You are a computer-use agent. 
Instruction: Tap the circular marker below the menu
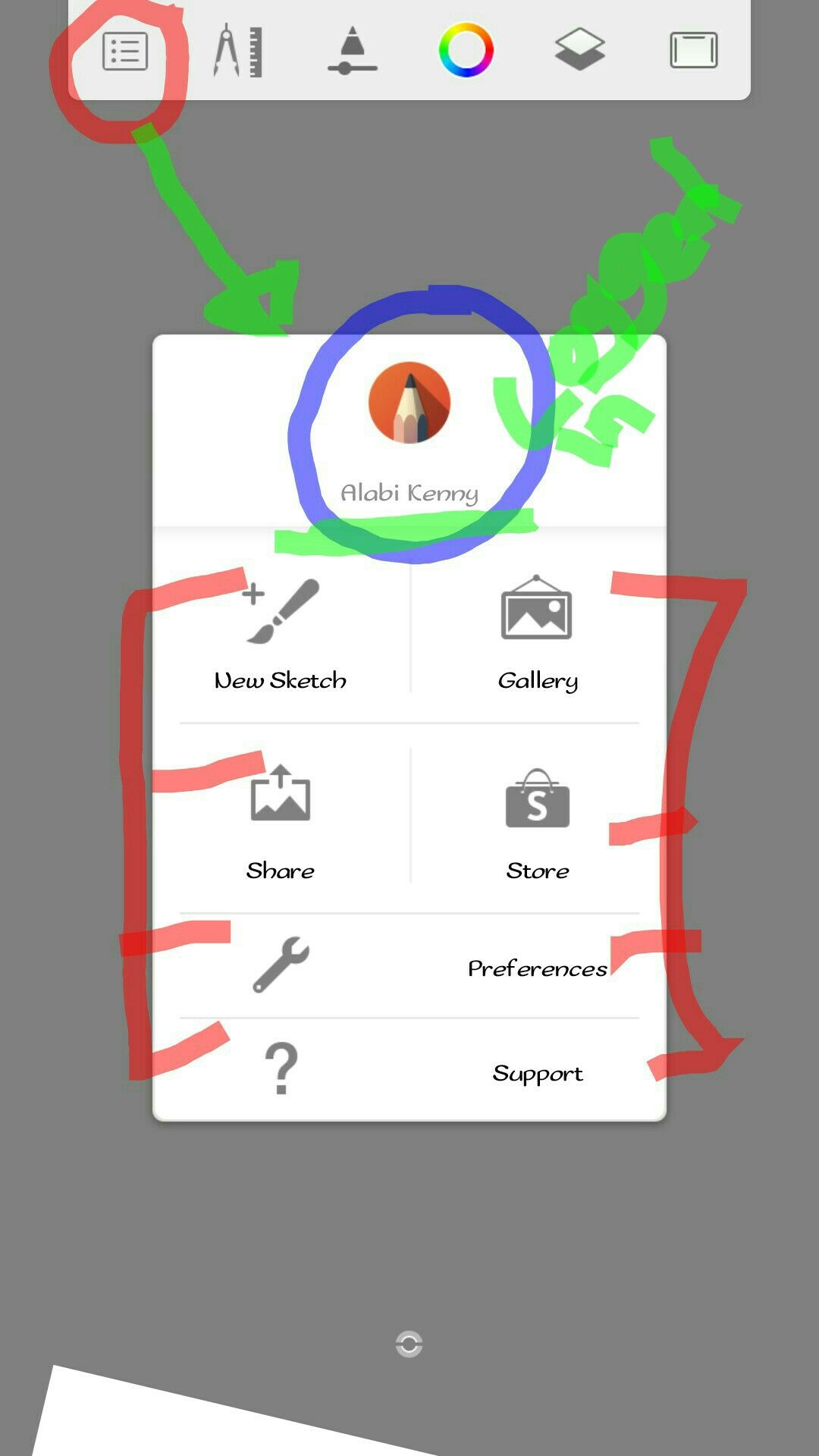(x=409, y=1344)
